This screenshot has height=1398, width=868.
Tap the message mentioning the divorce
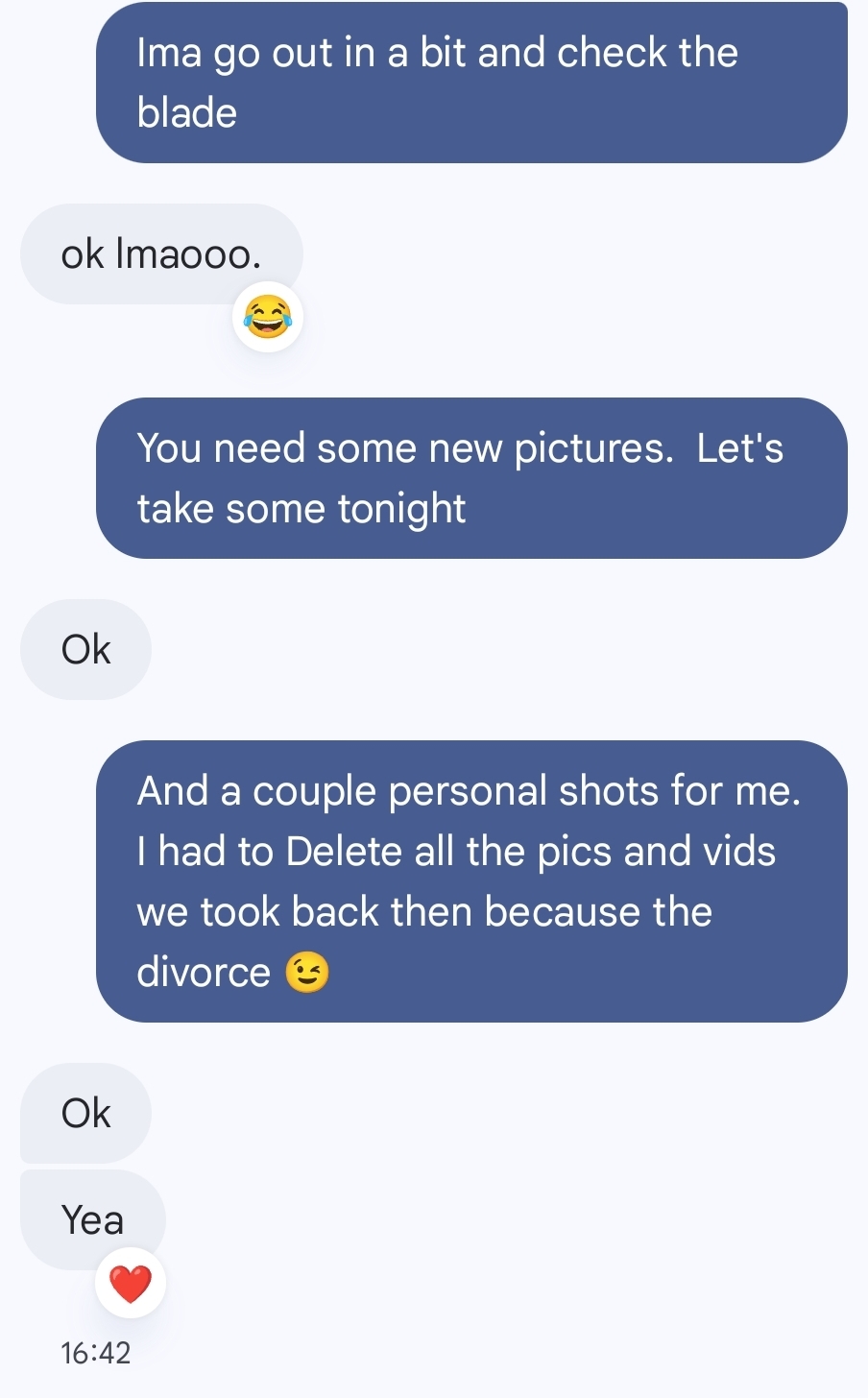470,880
